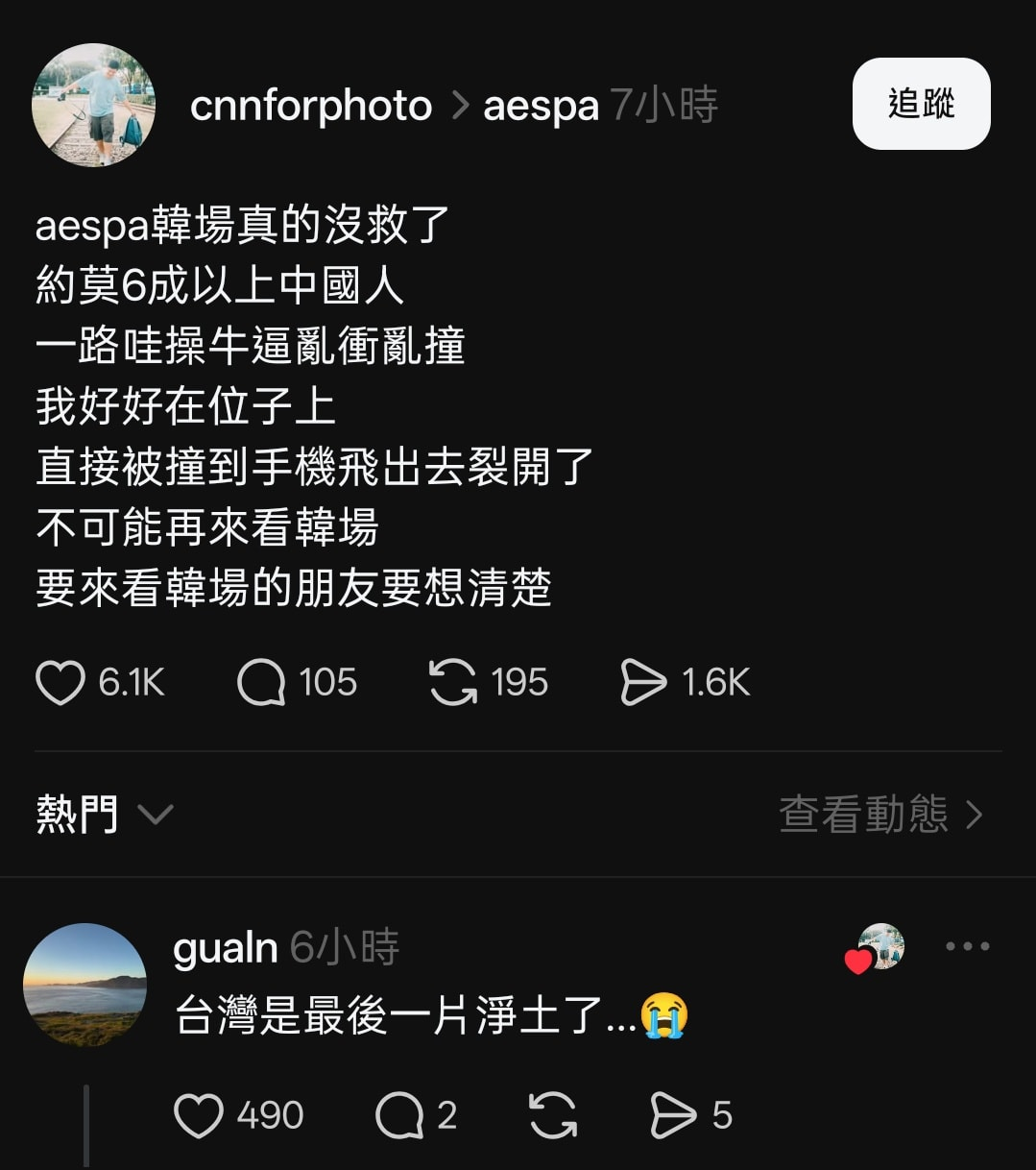Like cnnforphoto's post about aespa
This screenshot has height=1170, width=1036.
[x=60, y=683]
